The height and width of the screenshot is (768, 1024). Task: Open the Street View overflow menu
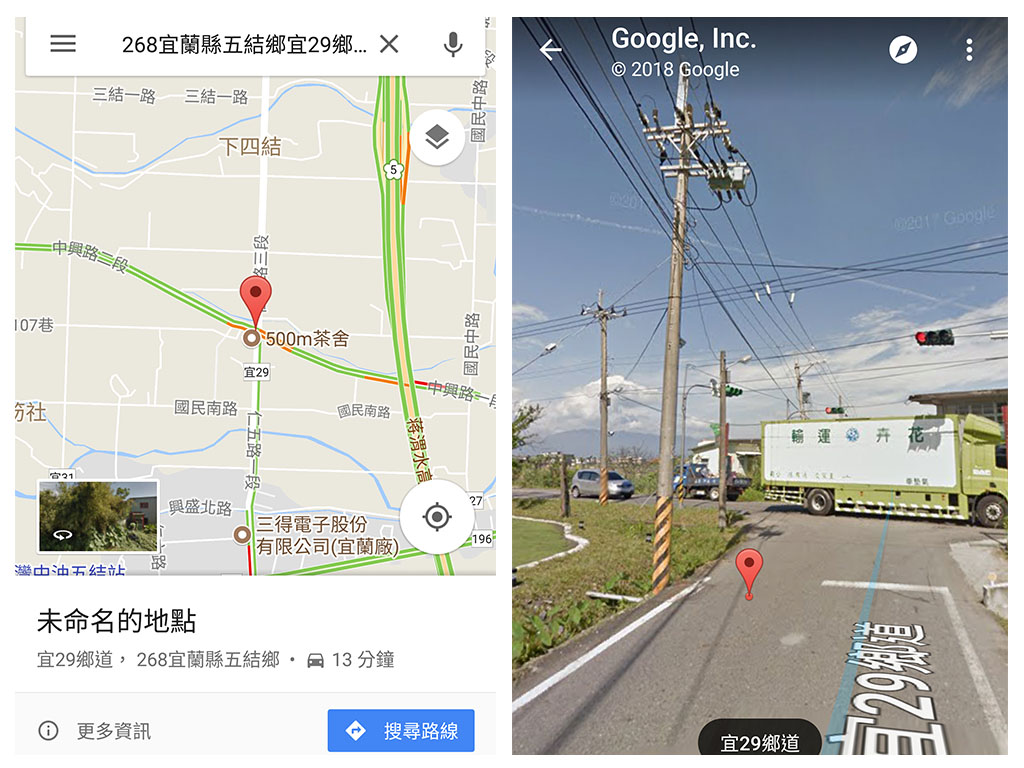[x=969, y=49]
